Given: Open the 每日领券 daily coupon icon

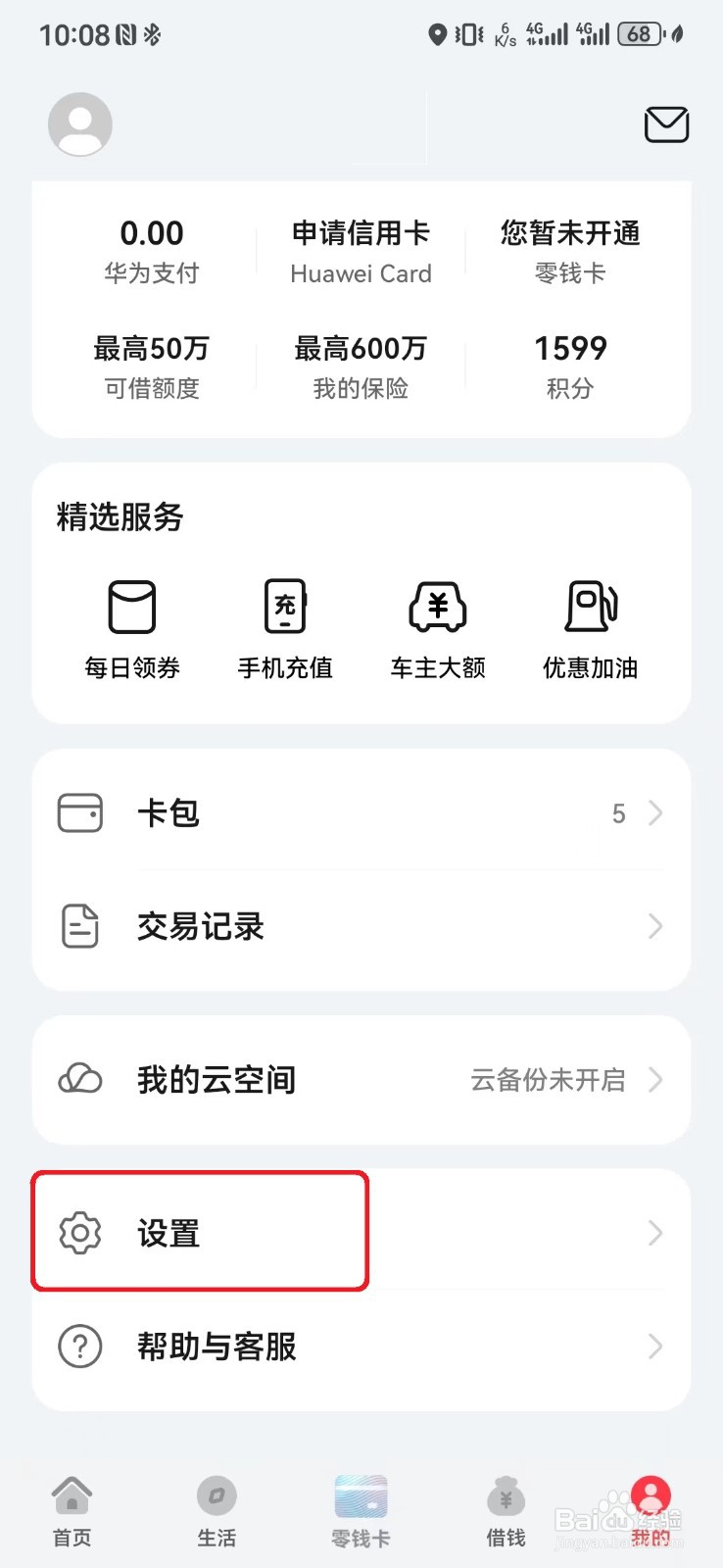Looking at the screenshot, I should [x=132, y=608].
